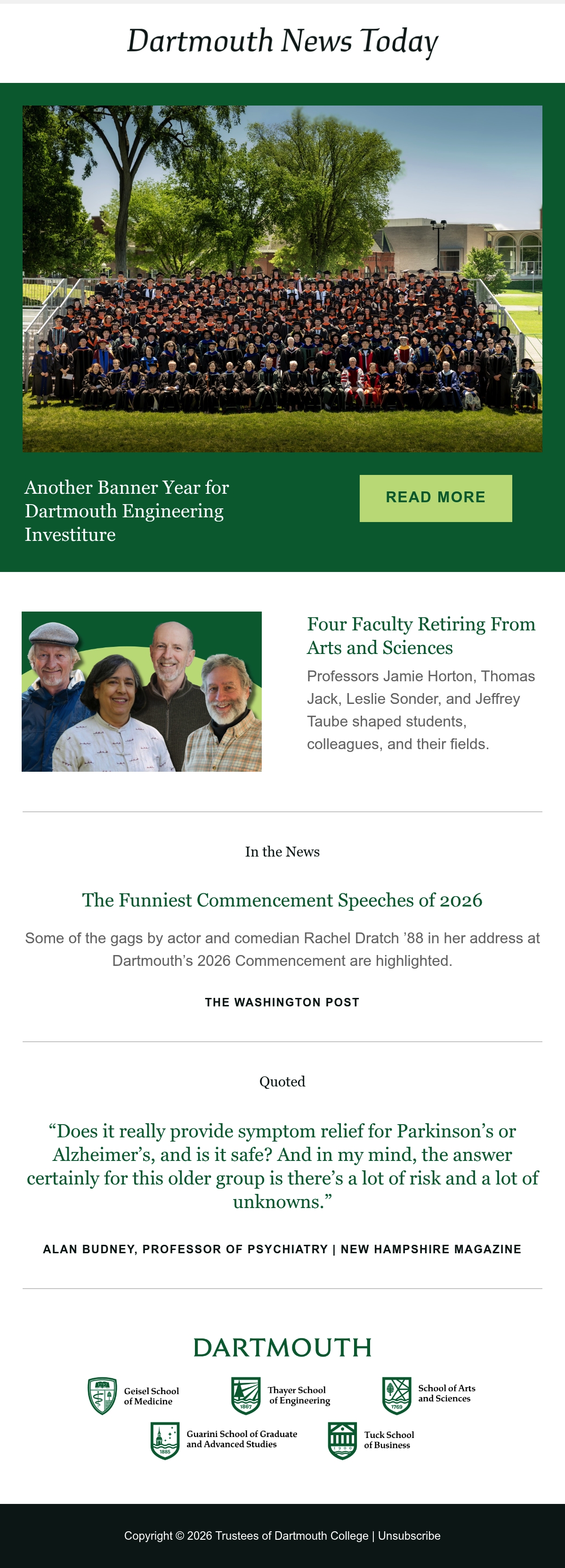This screenshot has width=565, height=1568.
Task: Open Four Faculty Retiring From Arts and Sciences
Action: (x=421, y=636)
